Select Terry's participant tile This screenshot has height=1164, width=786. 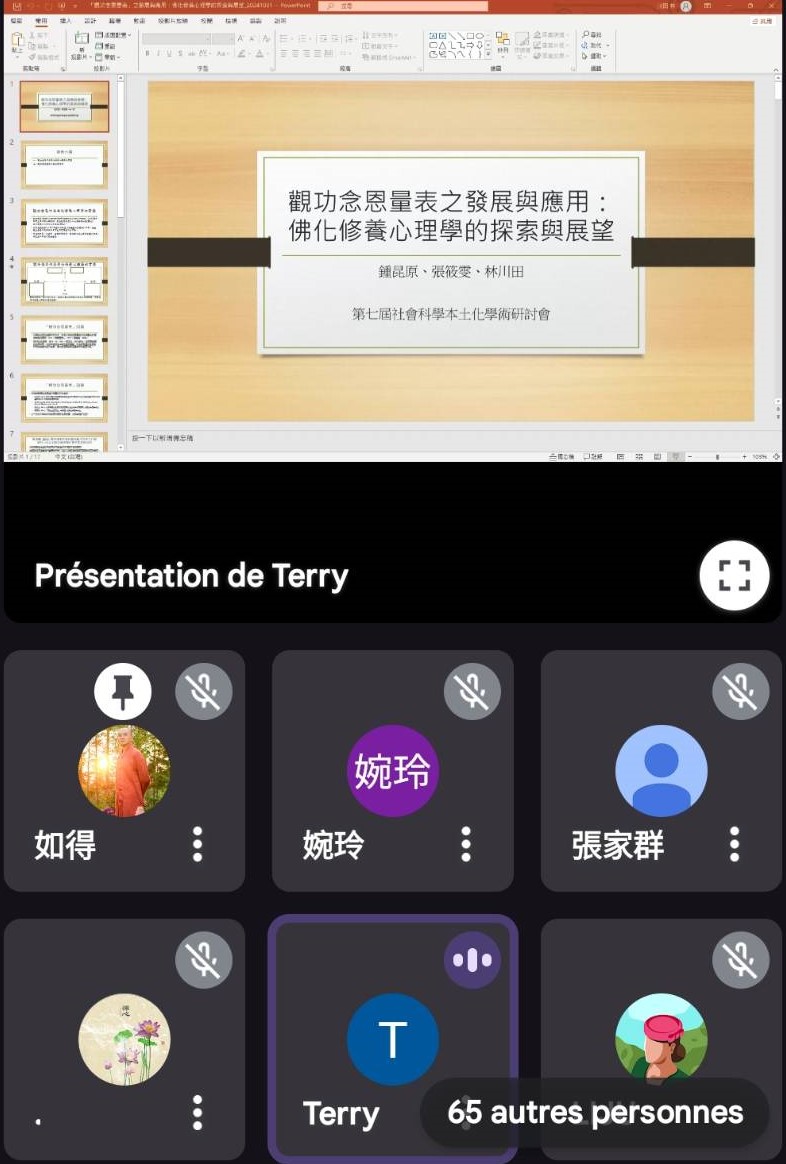tap(392, 1040)
